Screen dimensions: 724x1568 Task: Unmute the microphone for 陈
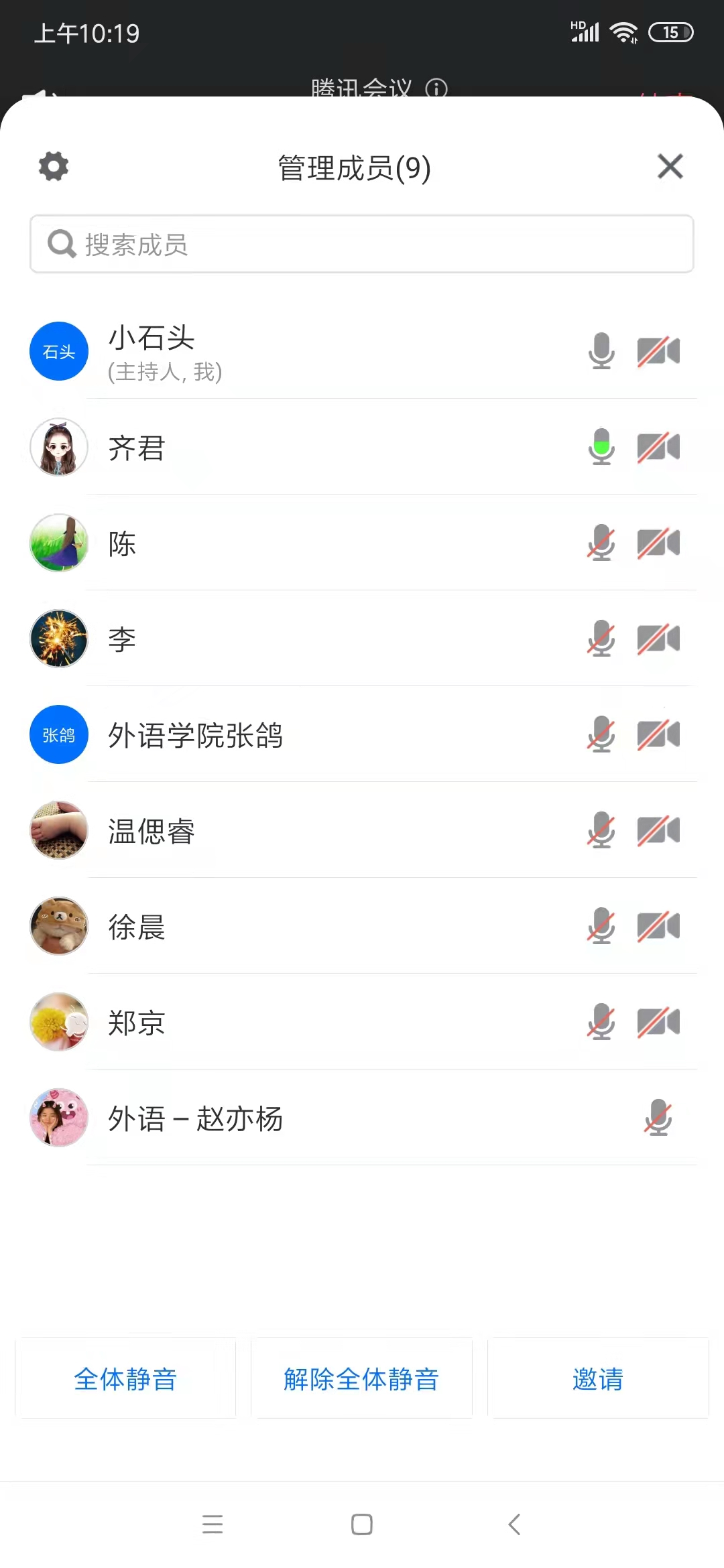coord(601,543)
